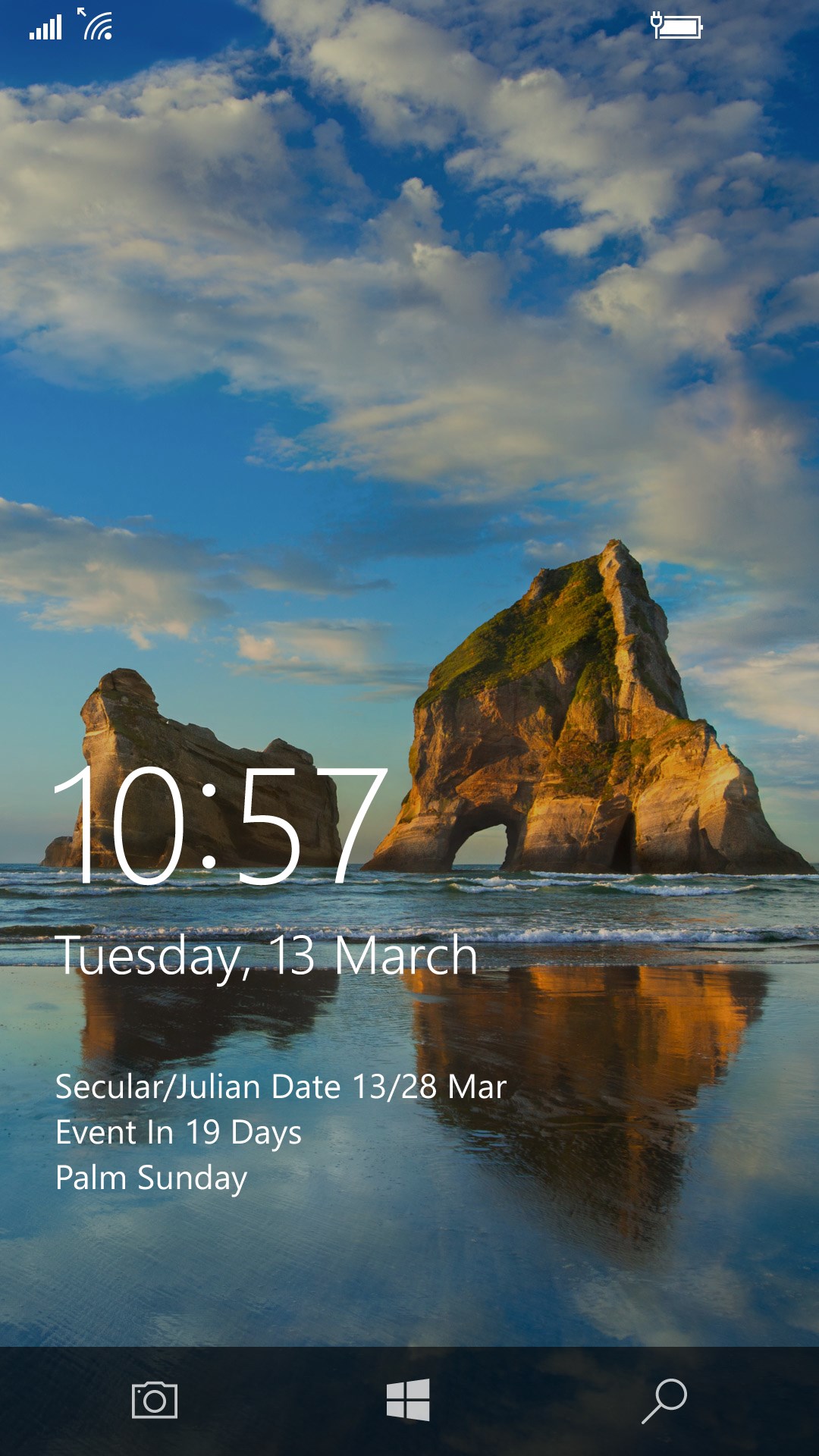Open search with the magnifier icon
Viewport: 819px width, 1456px height.
pyautogui.click(x=664, y=1400)
